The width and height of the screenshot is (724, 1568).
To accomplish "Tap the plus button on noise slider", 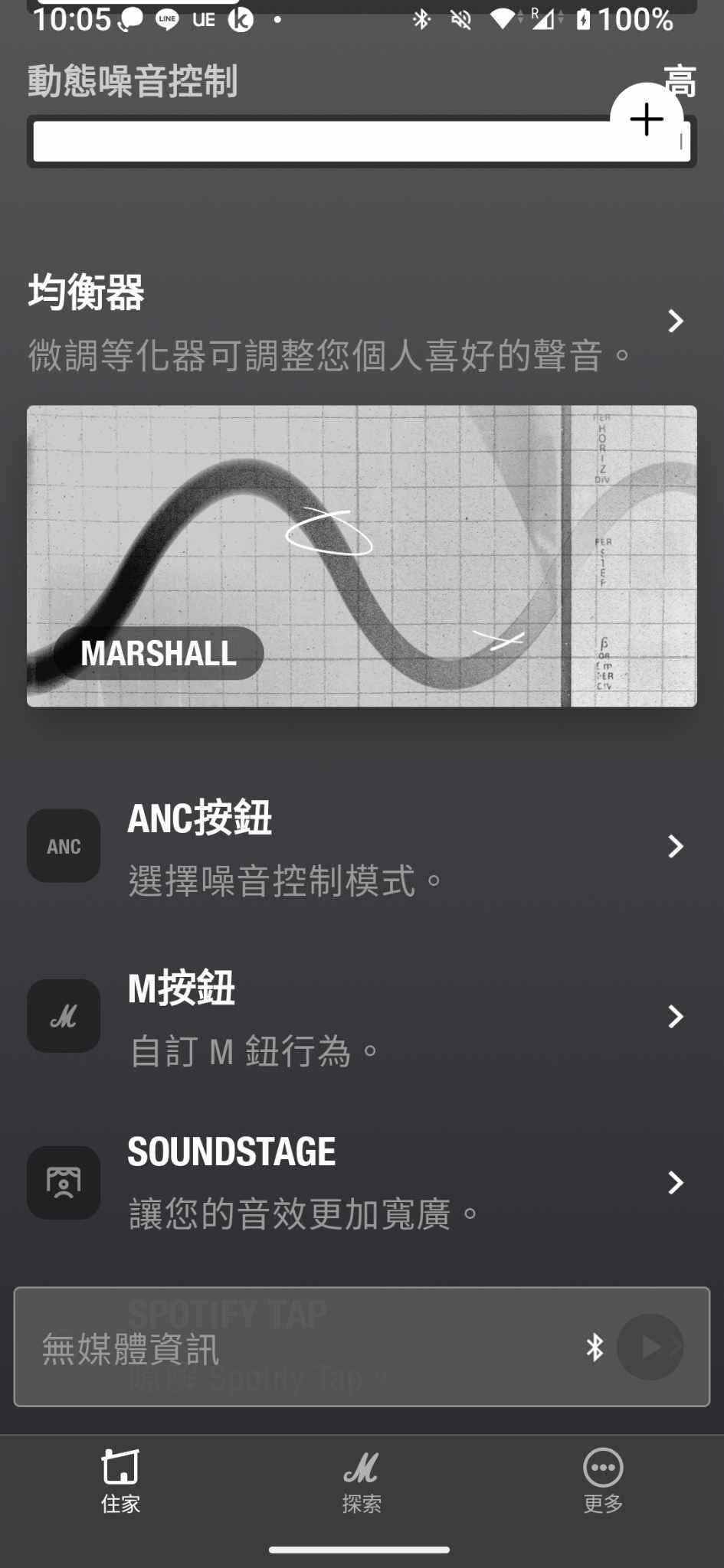I will point(647,119).
